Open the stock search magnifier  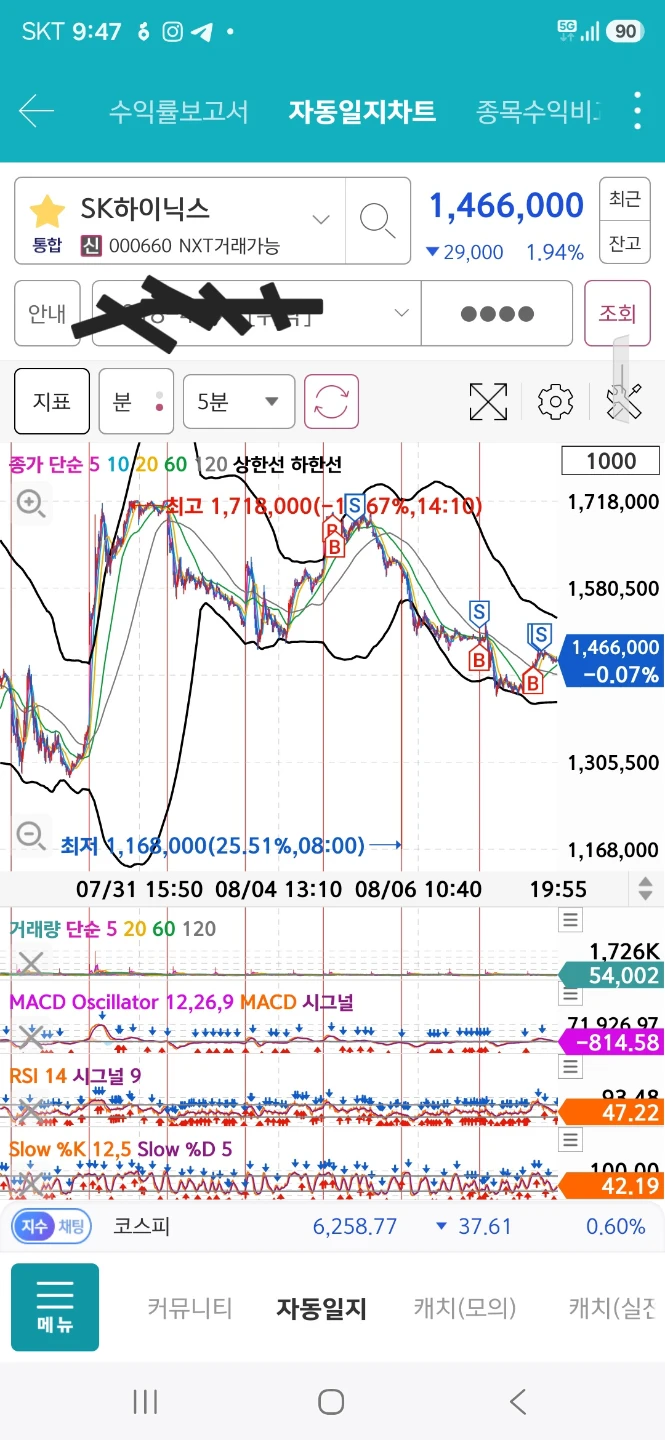pyautogui.click(x=378, y=220)
